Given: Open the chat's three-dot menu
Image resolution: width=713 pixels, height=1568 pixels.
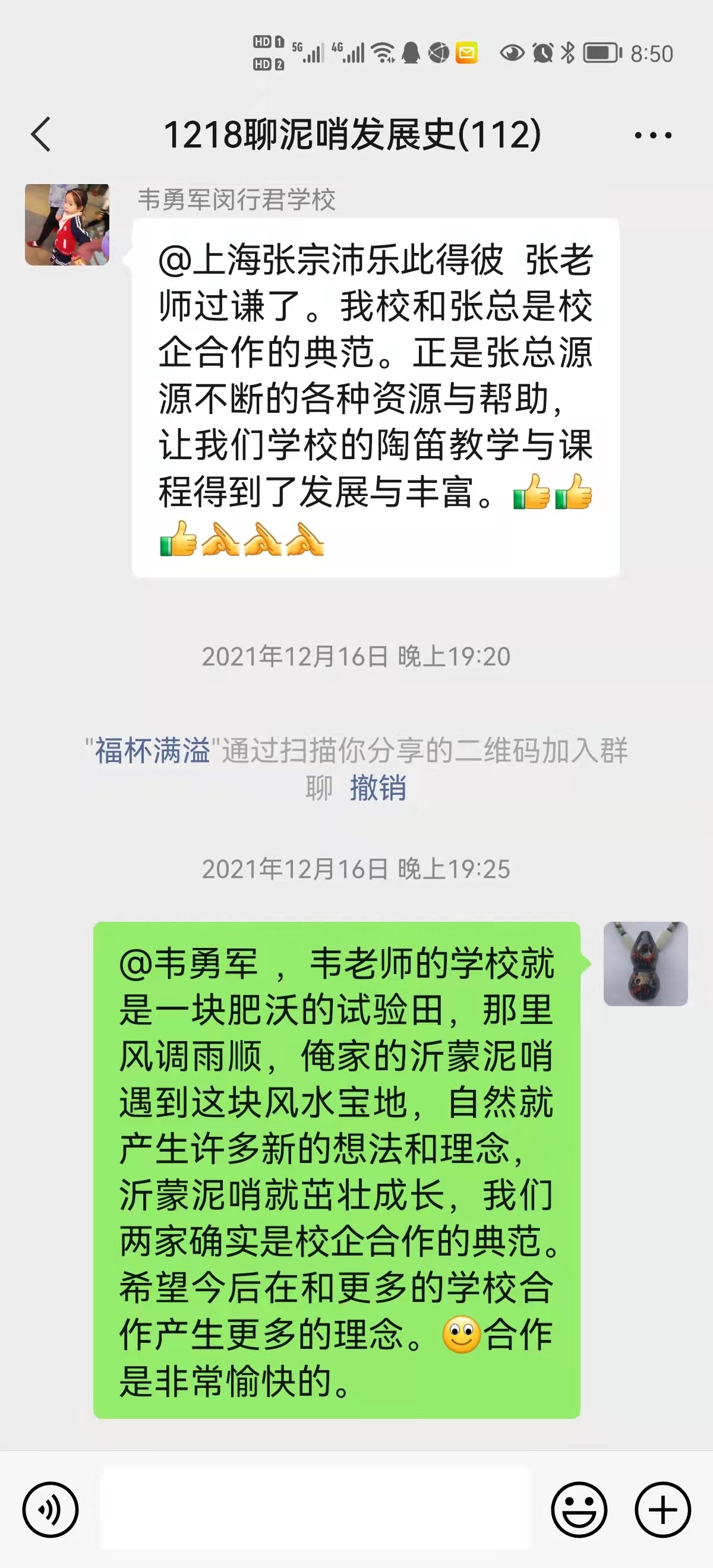Looking at the screenshot, I should (653, 135).
